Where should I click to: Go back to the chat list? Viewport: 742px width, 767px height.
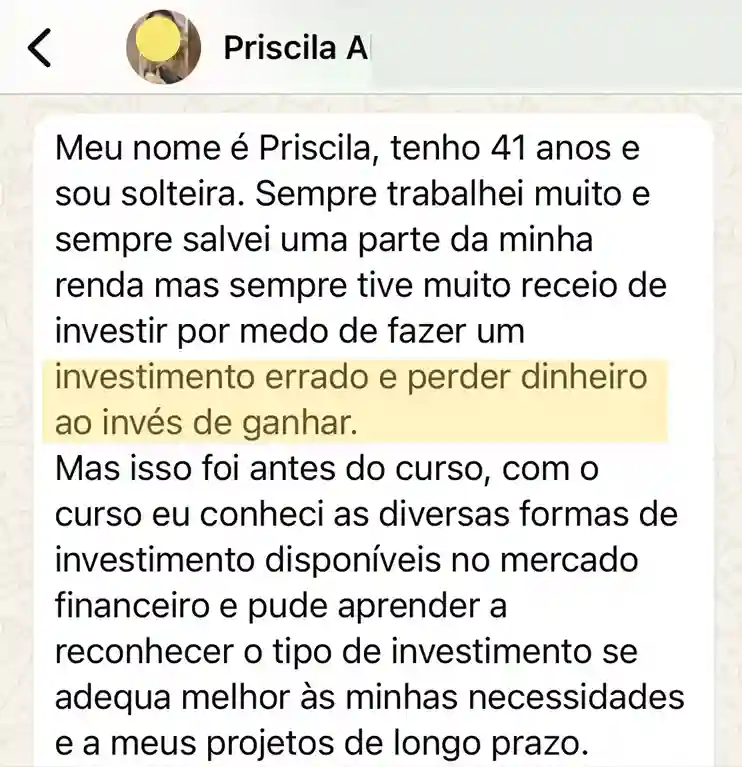[40, 48]
